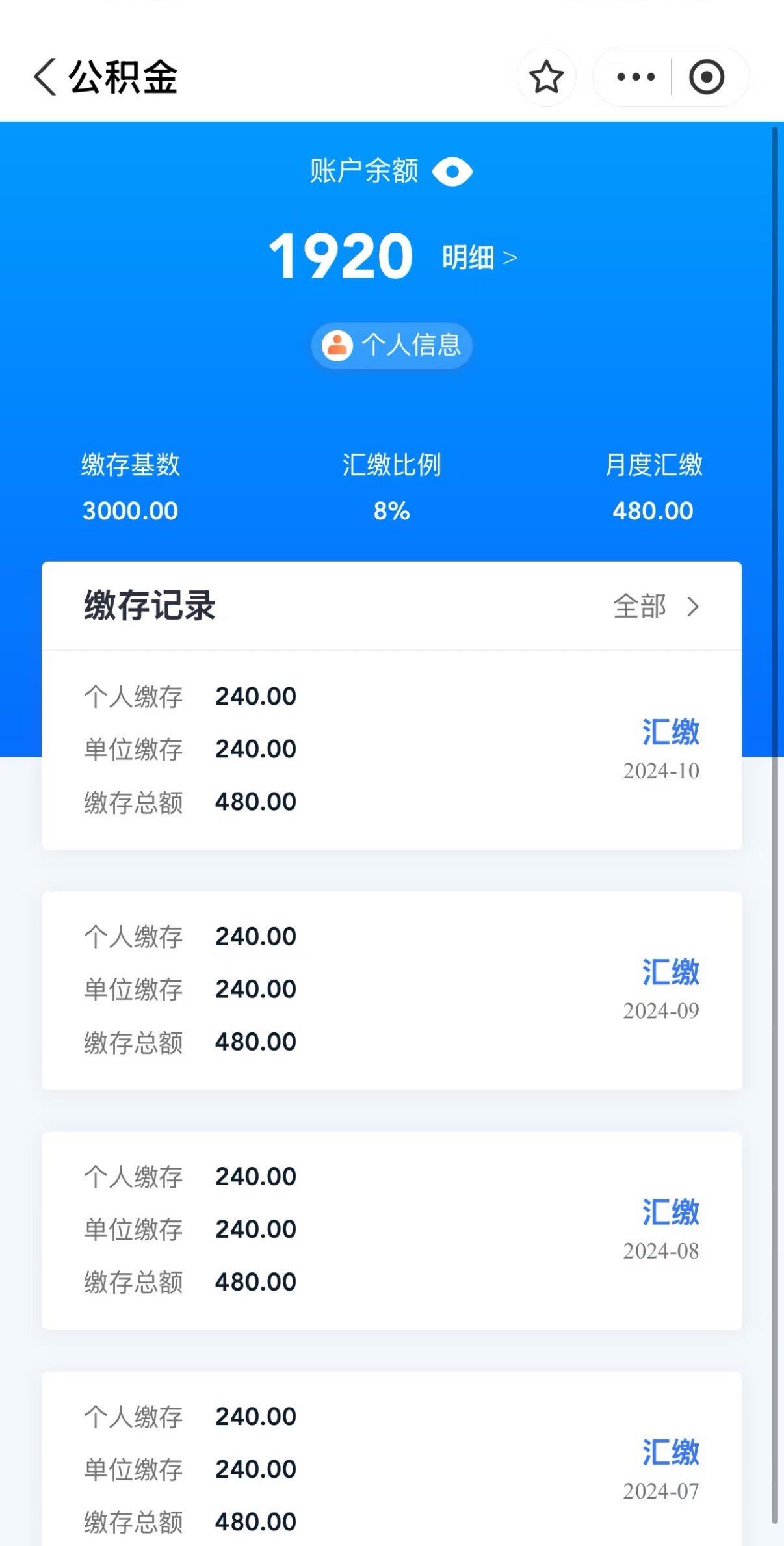Screen dimensions: 784x1546
Task: Tap the circular capsule icon in top bar
Action: pyautogui.click(x=708, y=76)
